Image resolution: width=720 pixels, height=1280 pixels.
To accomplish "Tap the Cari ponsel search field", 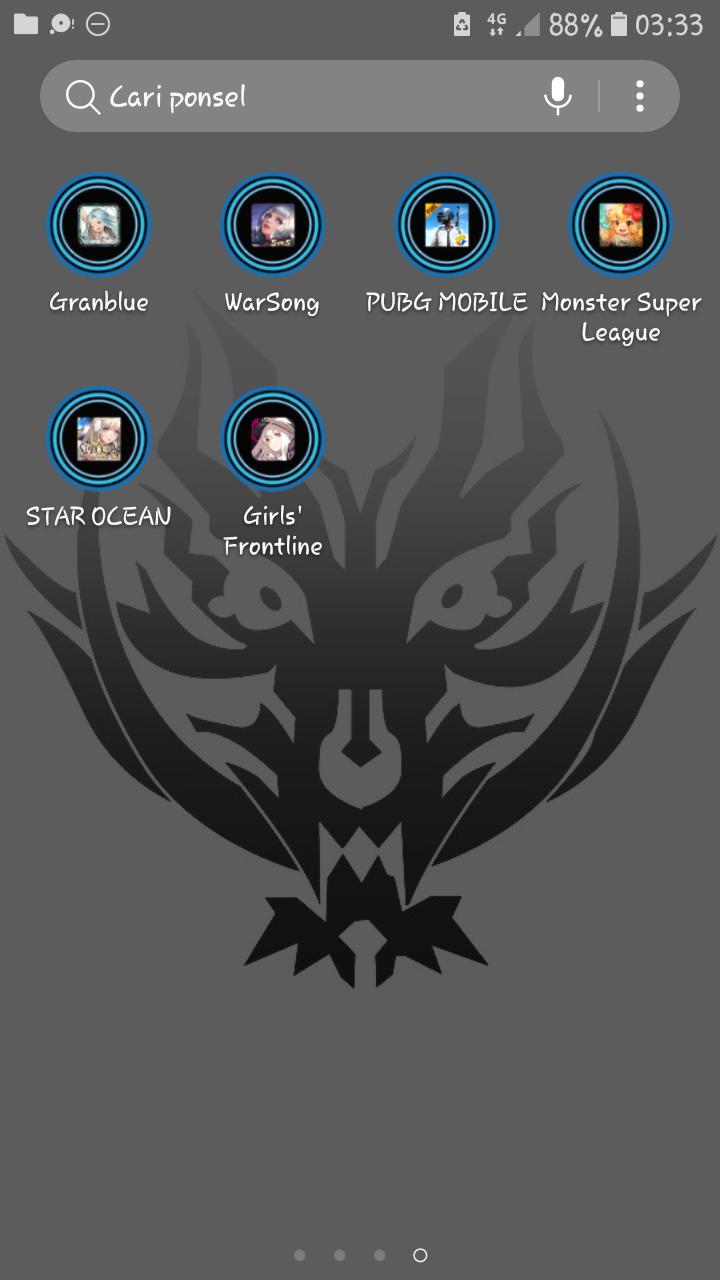I will point(300,97).
